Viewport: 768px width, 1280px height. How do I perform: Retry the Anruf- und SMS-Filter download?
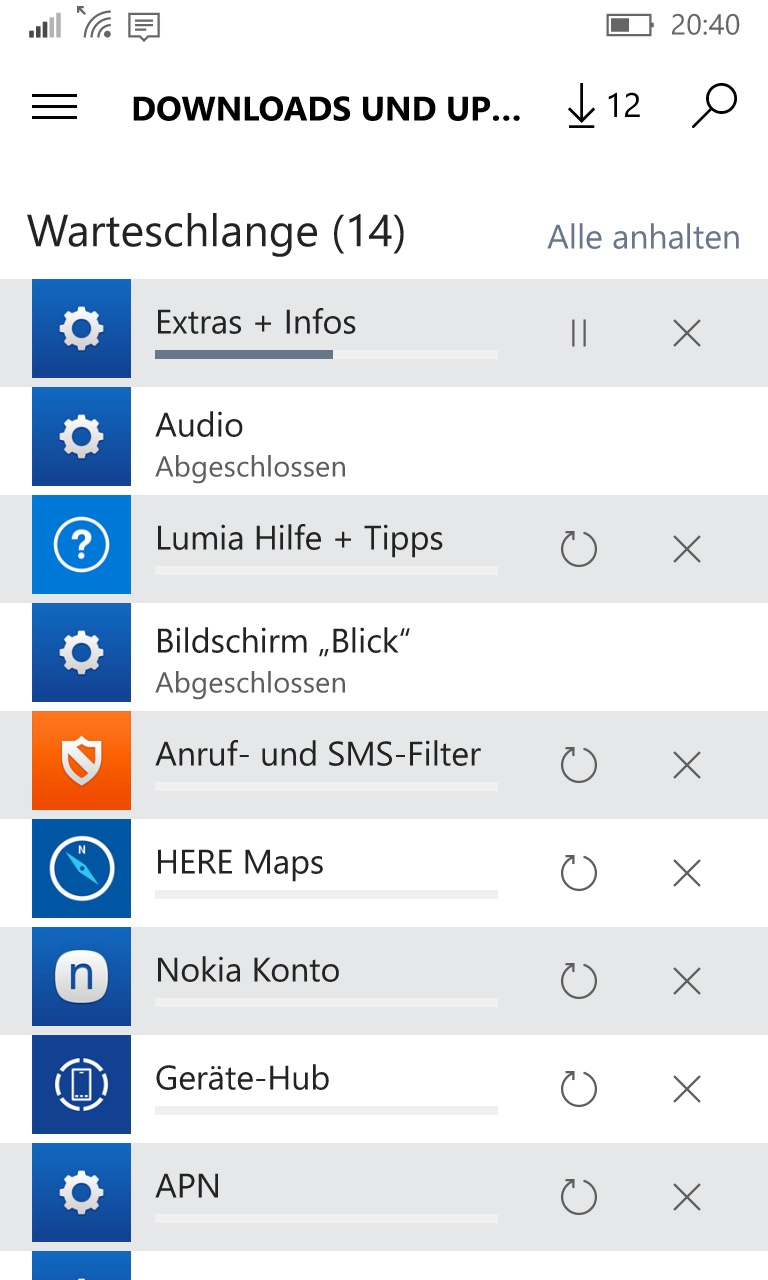579,765
